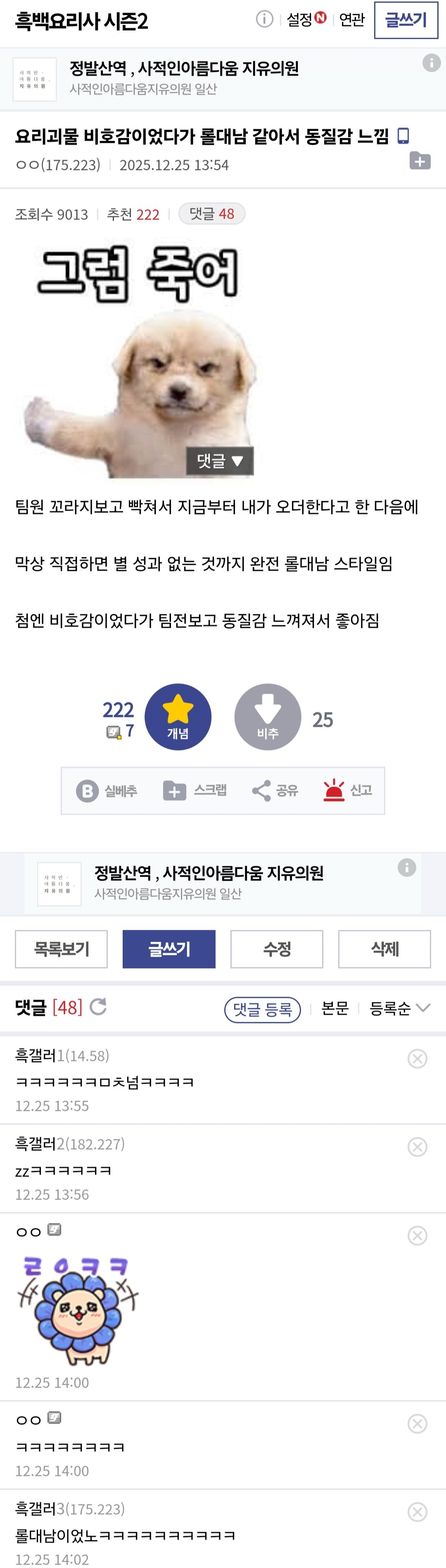Edit the post with 수정
Screen dimensions: 446x1568
(277, 949)
